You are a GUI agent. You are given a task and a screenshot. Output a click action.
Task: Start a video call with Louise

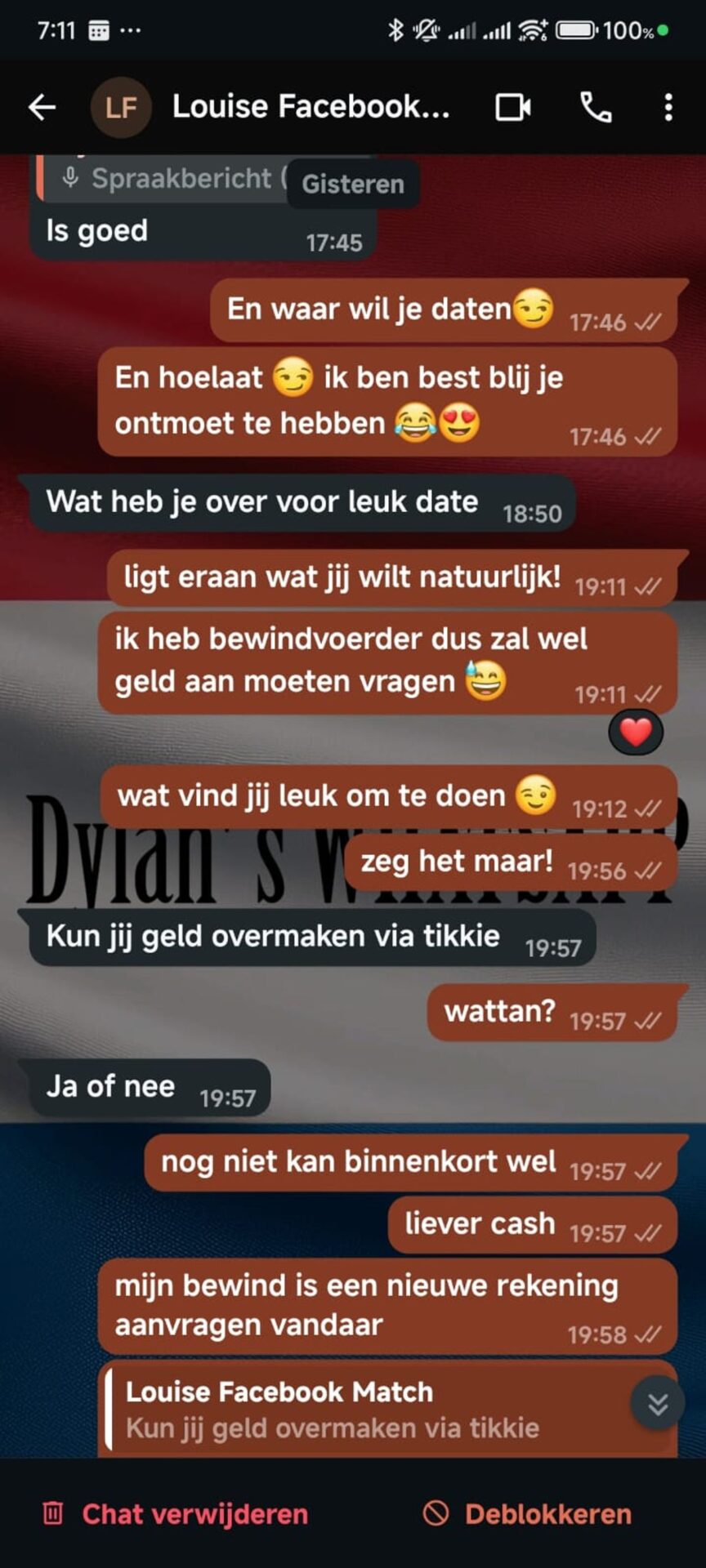click(x=513, y=107)
